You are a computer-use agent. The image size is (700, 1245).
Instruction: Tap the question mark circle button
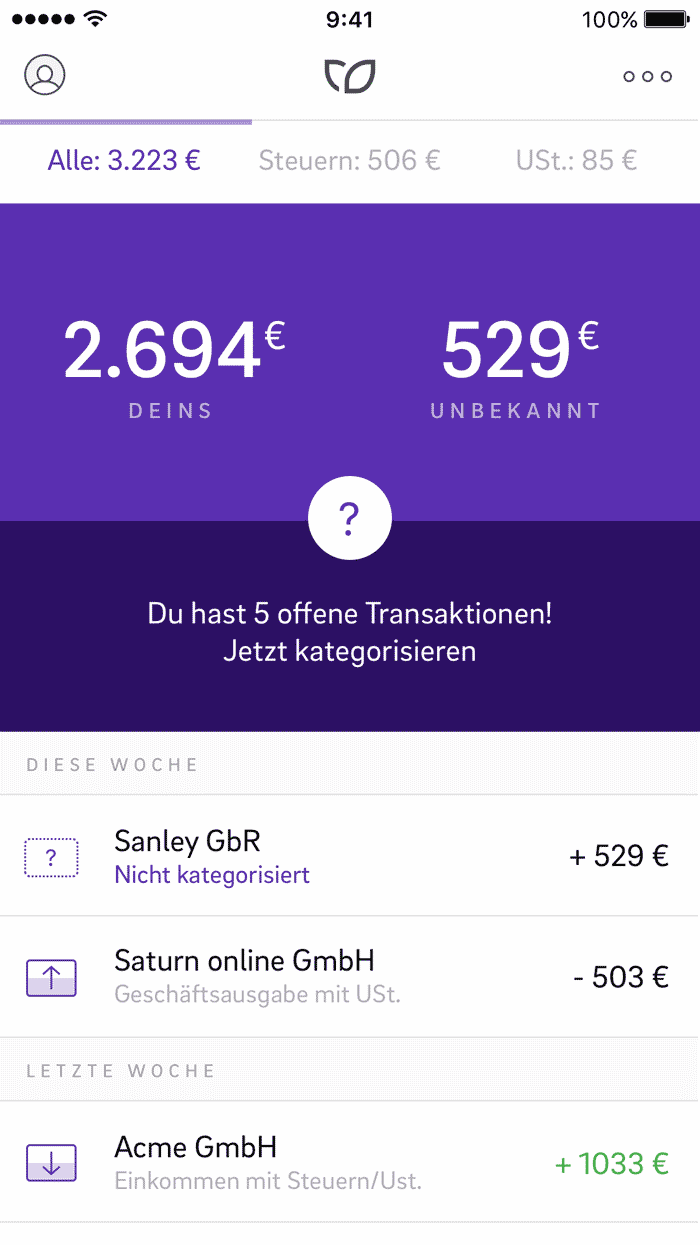[x=349, y=518]
